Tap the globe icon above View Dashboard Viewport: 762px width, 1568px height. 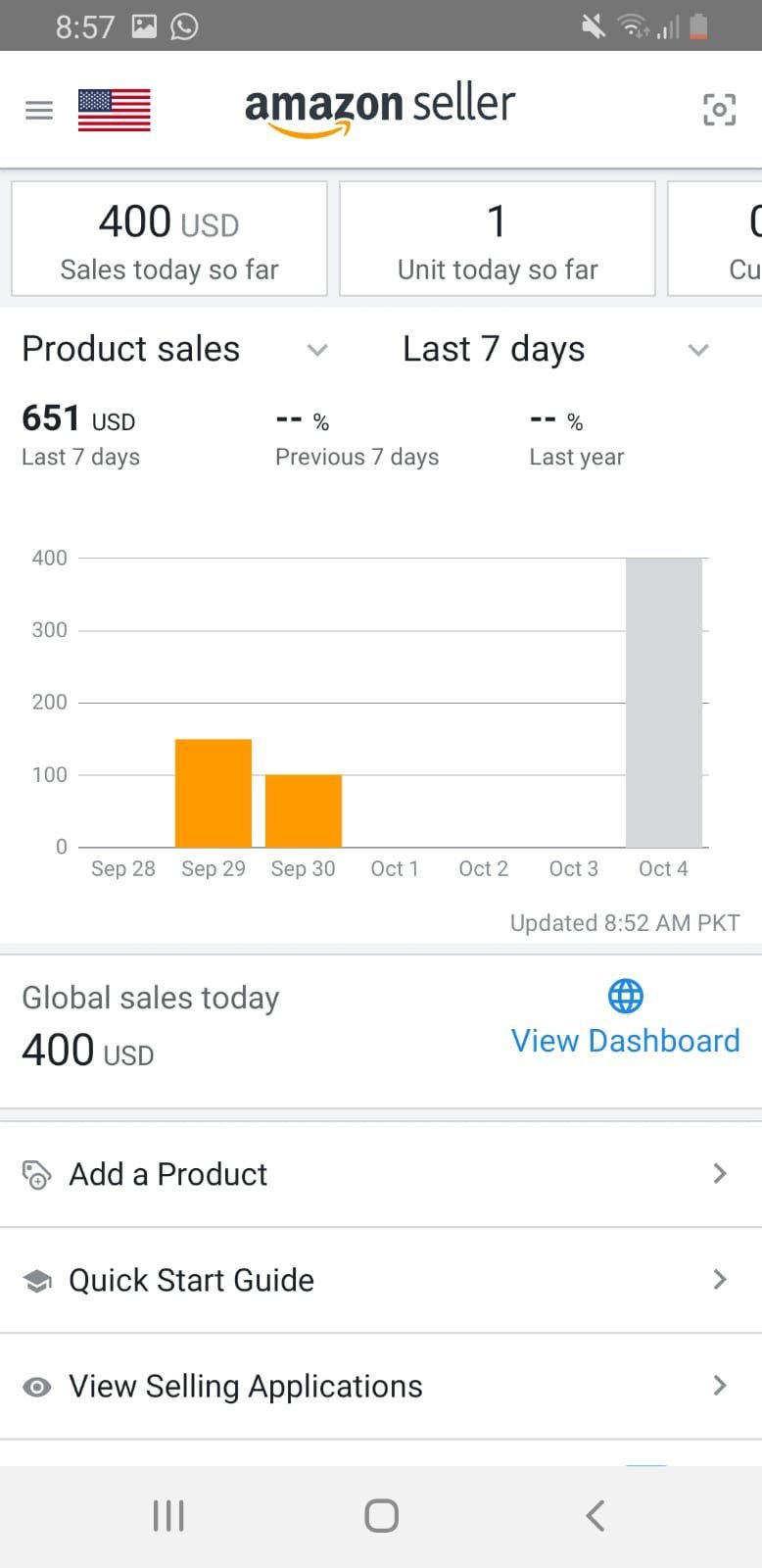(625, 996)
